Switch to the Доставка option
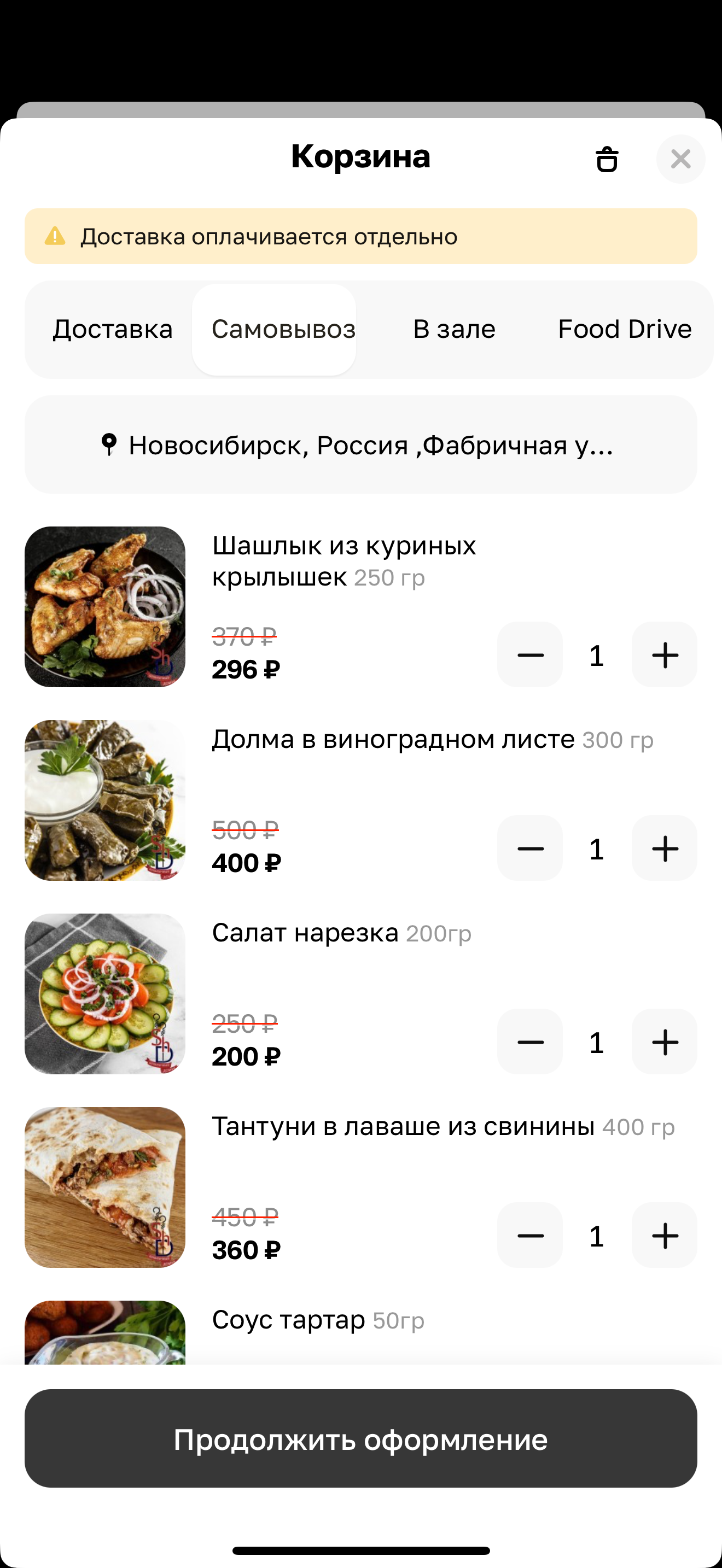Viewport: 722px width, 1568px height. tap(113, 329)
